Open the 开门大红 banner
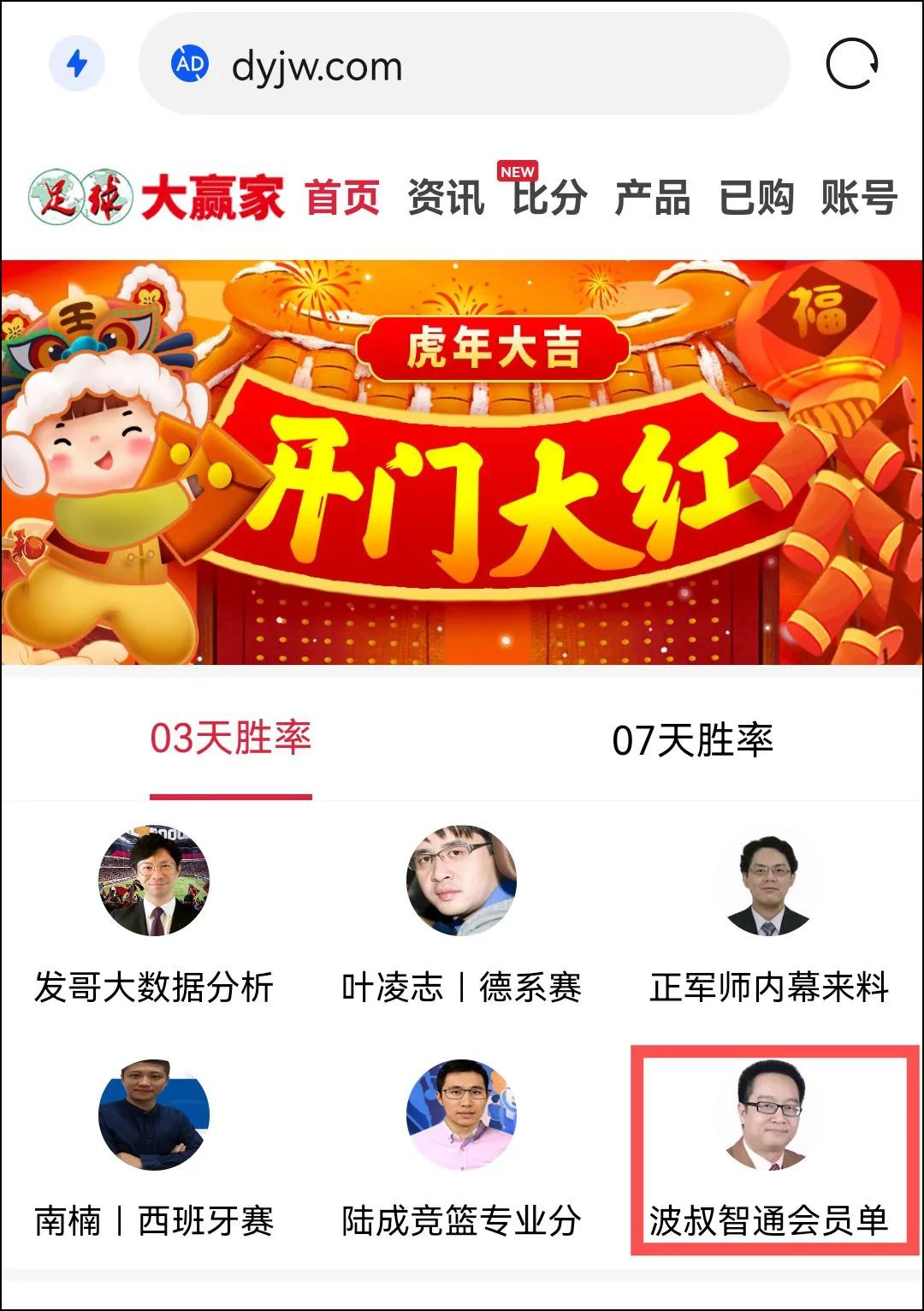This screenshot has height=1311, width=924. [x=462, y=462]
